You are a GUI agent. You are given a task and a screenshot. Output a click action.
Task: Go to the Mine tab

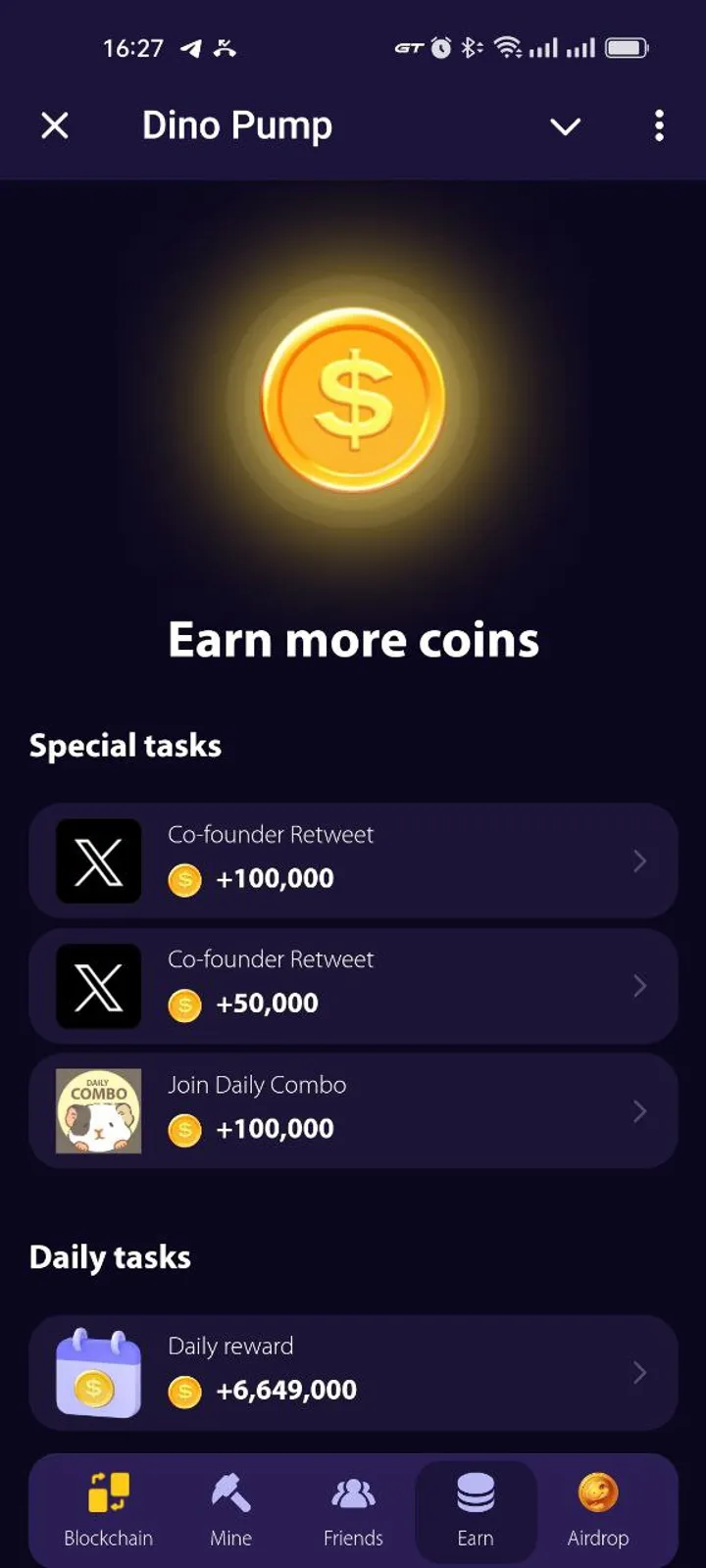point(230,1510)
